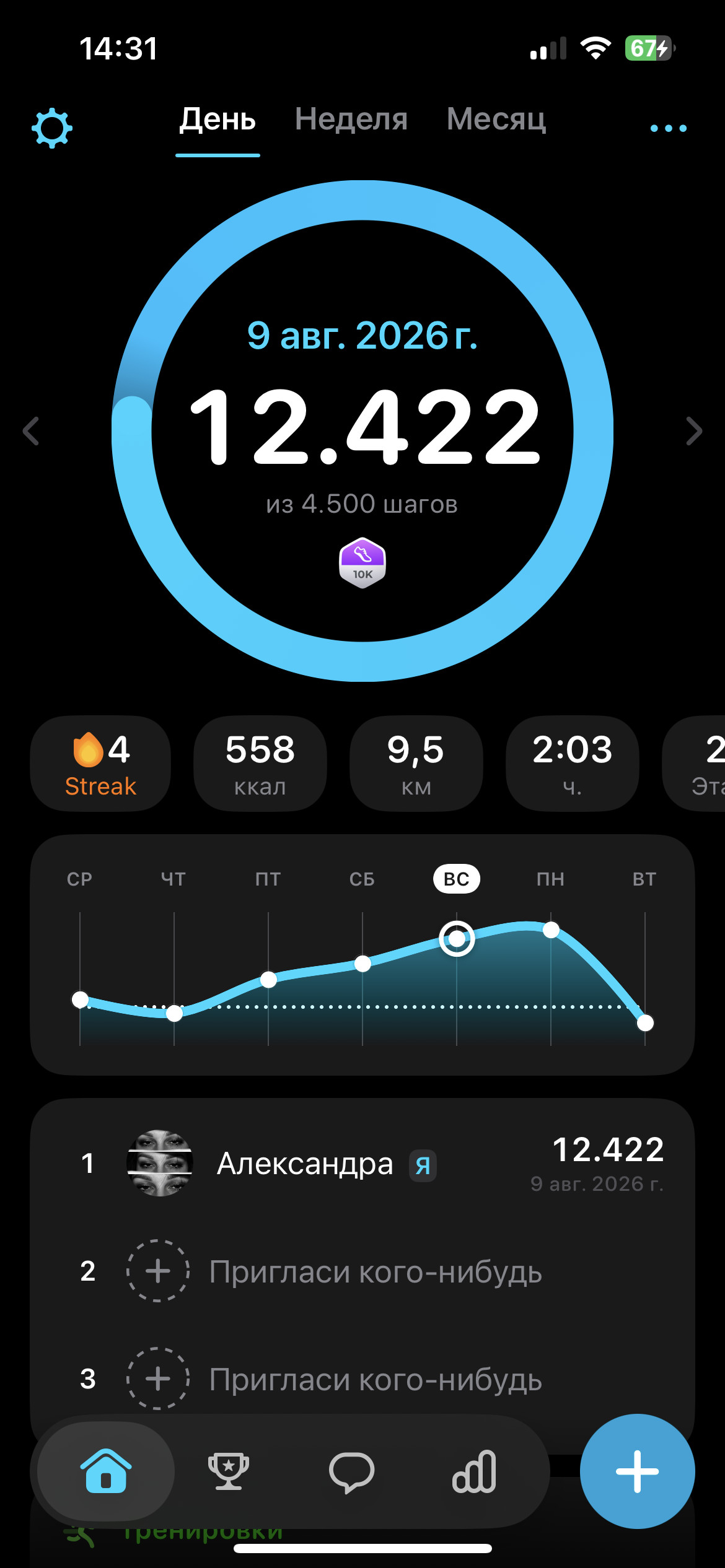The image size is (725, 1568).
Task: Open the chat bubble tab
Action: coord(351,1471)
